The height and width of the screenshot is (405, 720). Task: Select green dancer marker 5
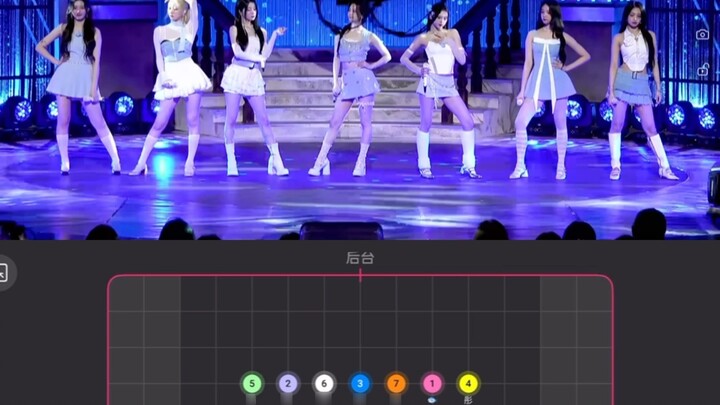[x=252, y=383]
